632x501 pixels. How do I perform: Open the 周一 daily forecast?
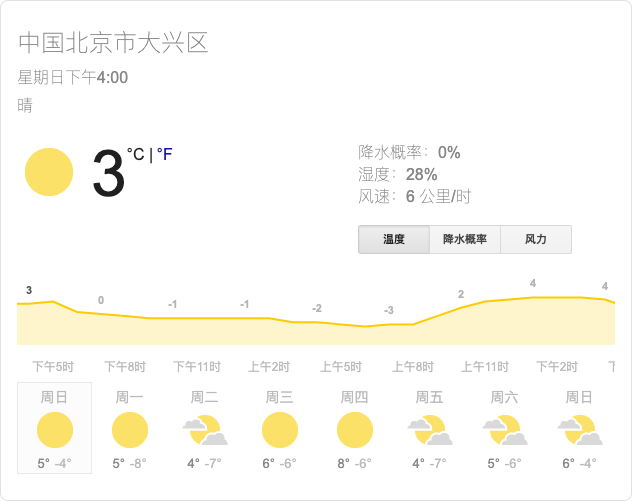coord(130,428)
